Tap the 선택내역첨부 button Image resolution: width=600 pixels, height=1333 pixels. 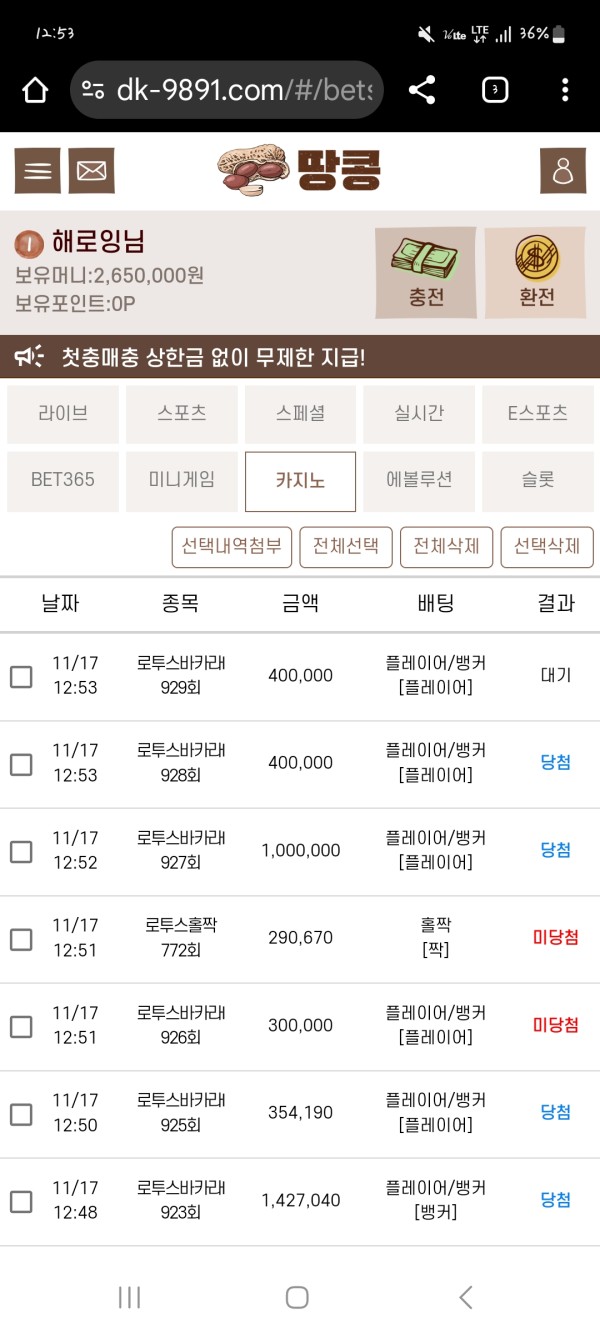pos(232,547)
